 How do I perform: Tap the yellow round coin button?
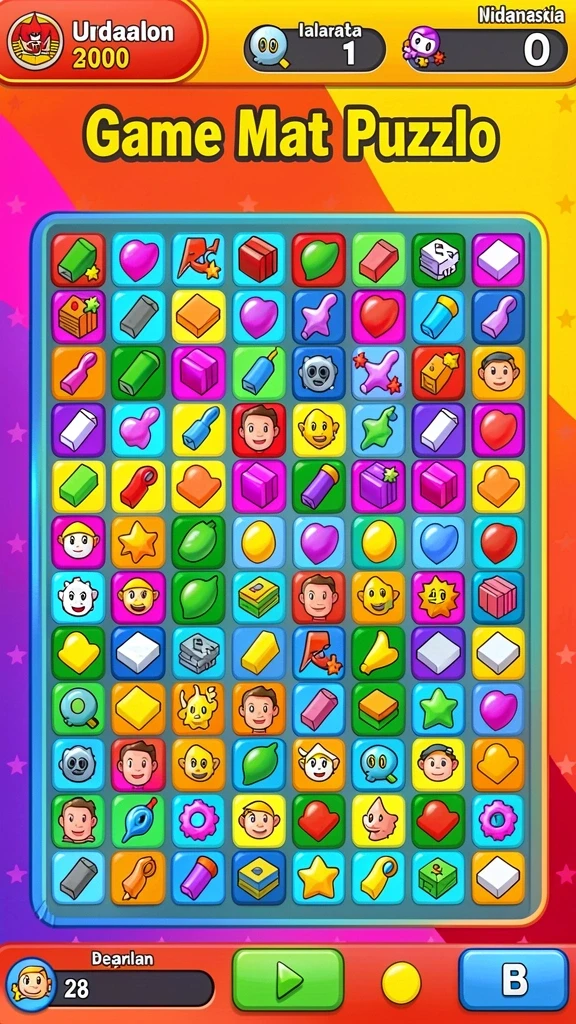[401, 982]
